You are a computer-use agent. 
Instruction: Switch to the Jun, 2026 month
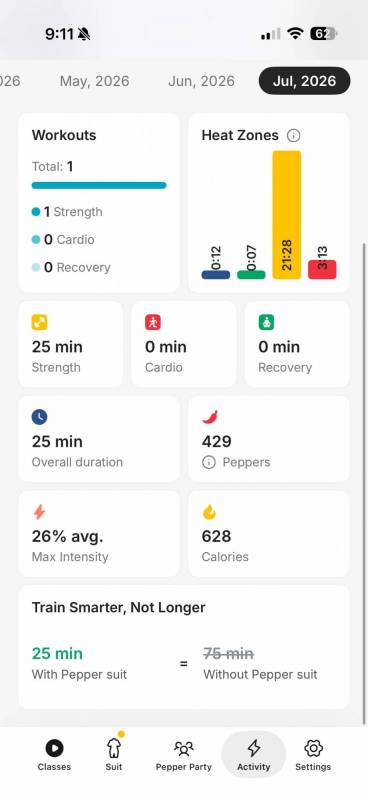click(202, 81)
